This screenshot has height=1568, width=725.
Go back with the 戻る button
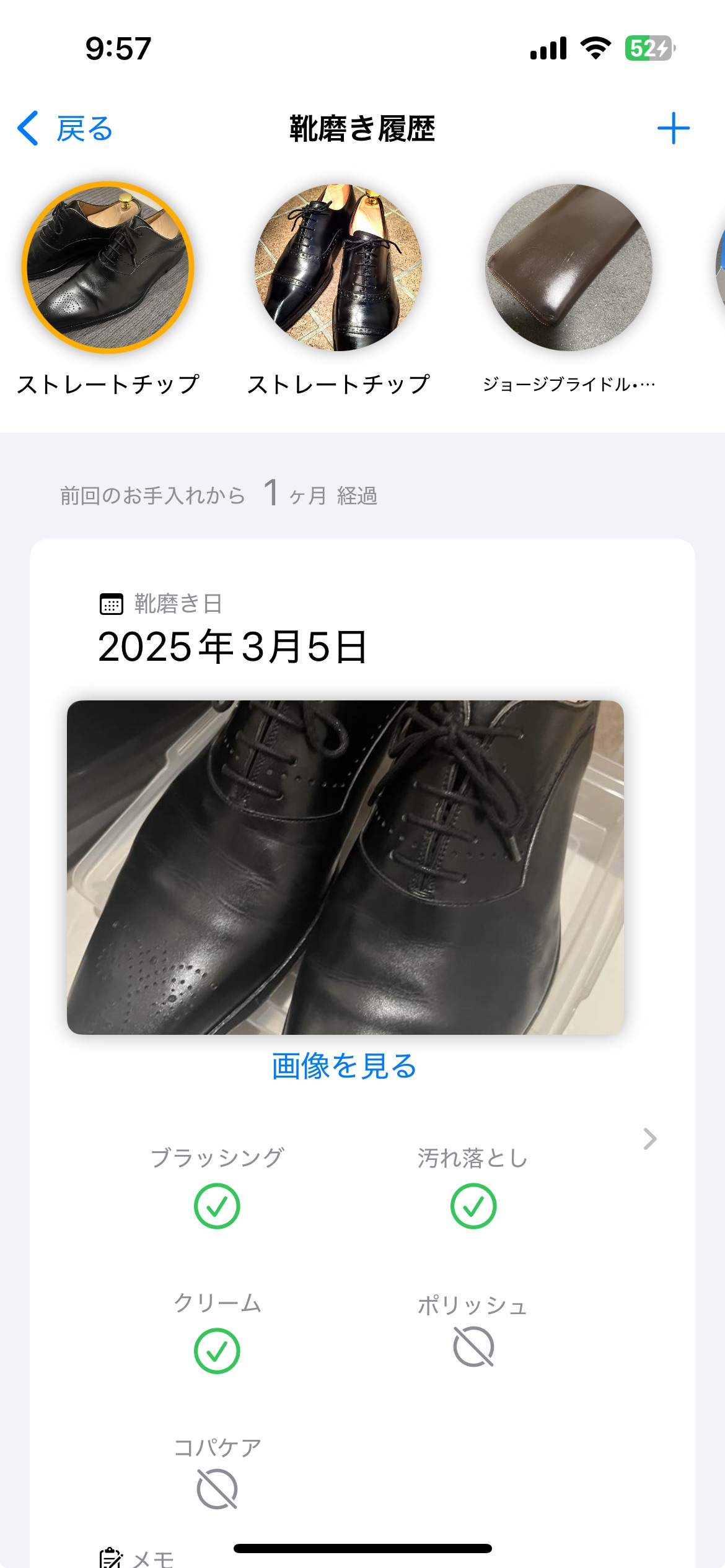(66, 129)
